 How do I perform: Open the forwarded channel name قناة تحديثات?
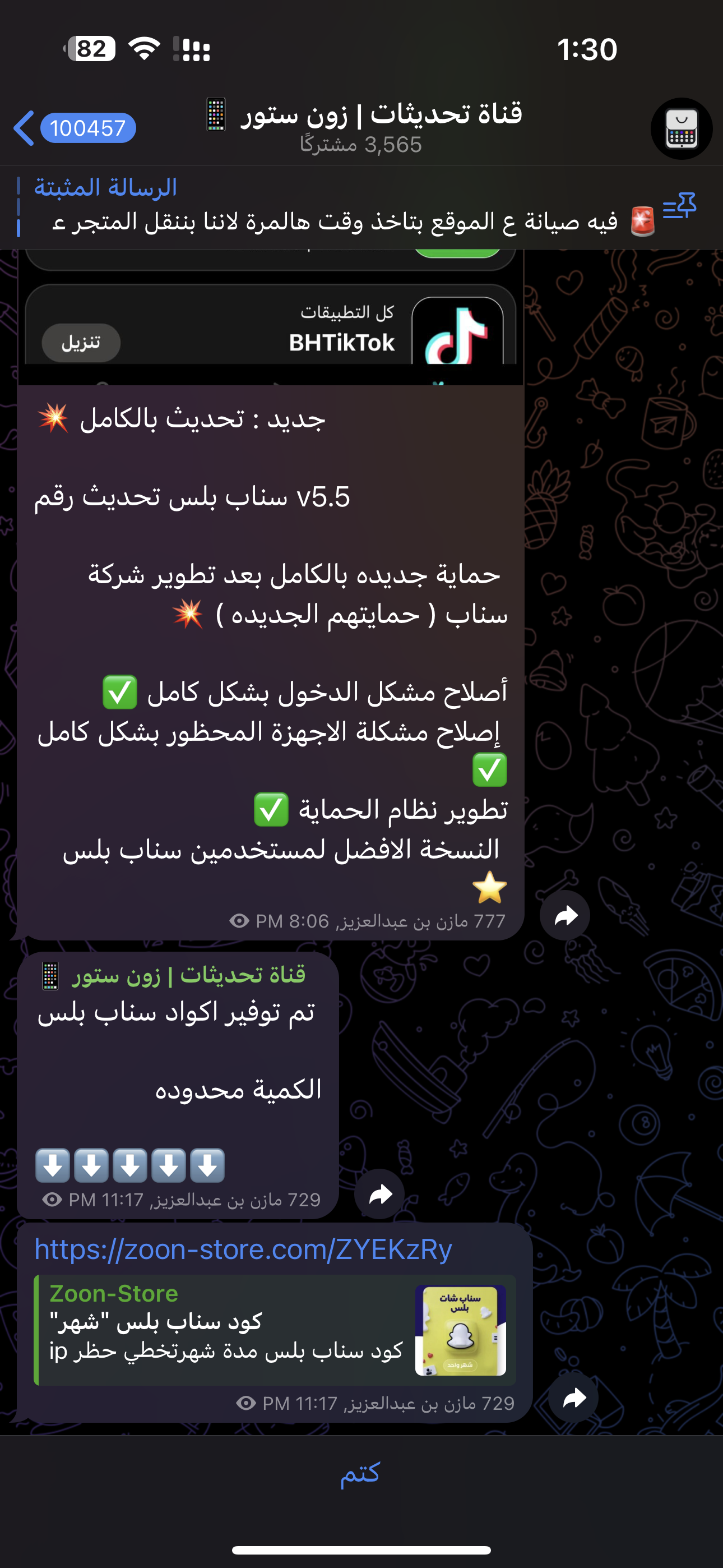pyautogui.click(x=189, y=975)
